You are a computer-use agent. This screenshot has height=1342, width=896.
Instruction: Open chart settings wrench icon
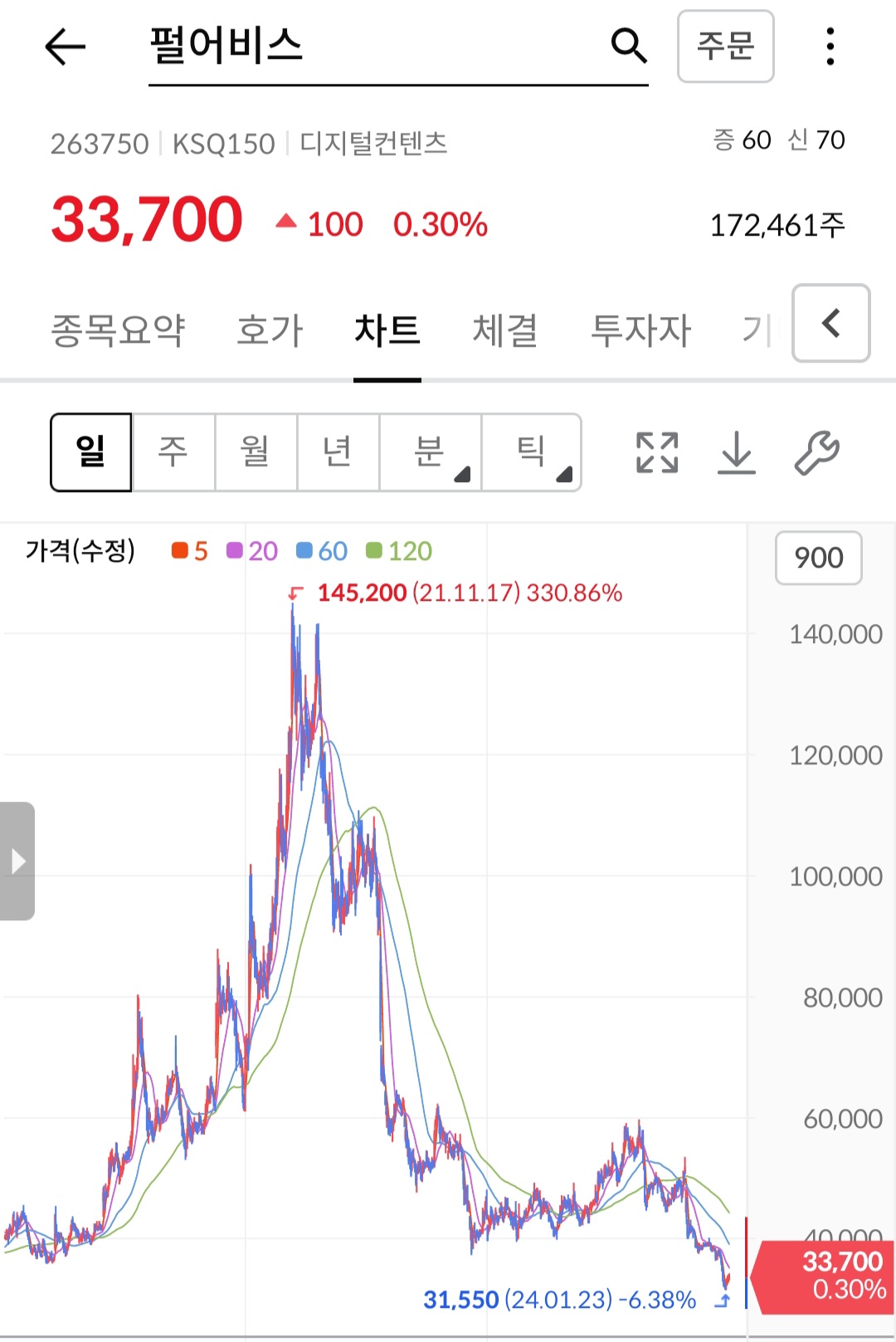[816, 453]
